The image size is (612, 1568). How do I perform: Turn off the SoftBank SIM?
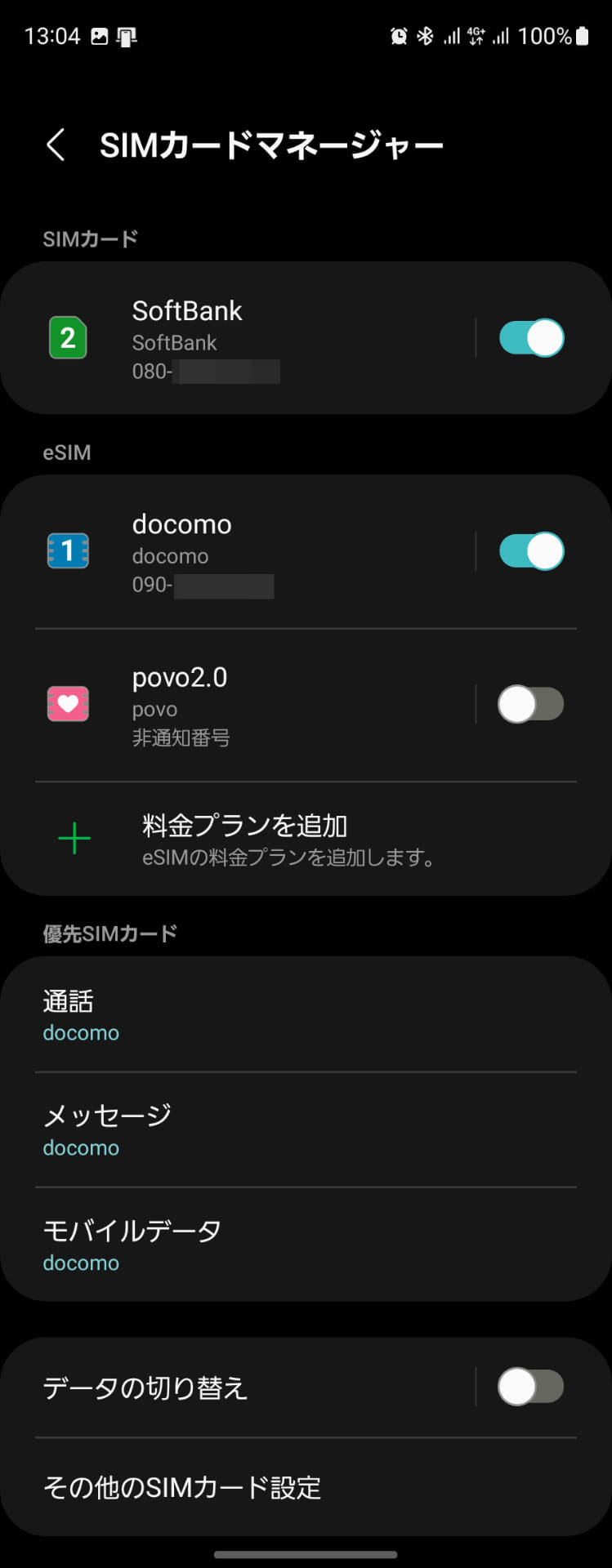(x=531, y=338)
